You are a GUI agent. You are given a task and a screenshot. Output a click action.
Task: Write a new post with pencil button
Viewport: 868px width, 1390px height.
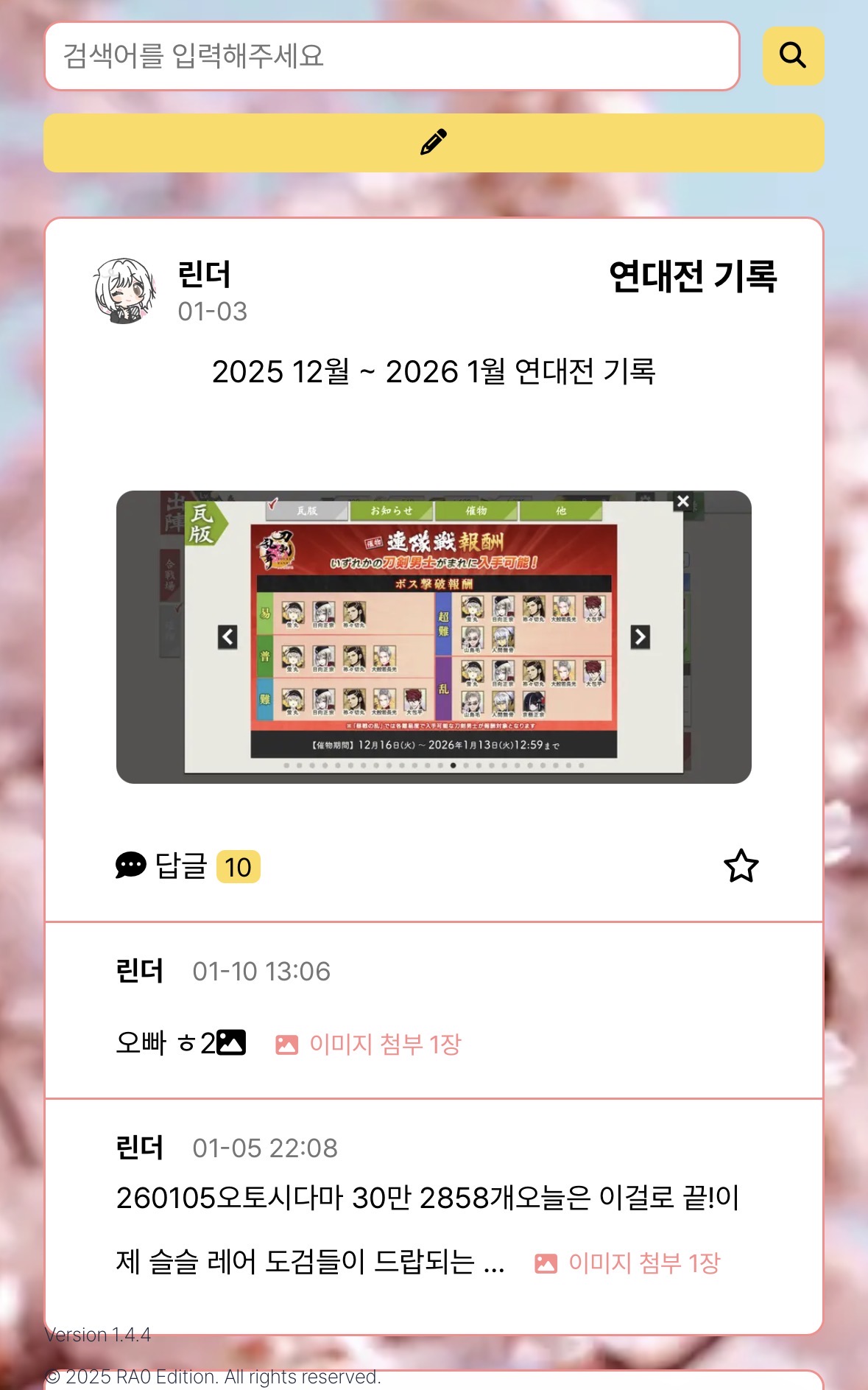[434, 143]
